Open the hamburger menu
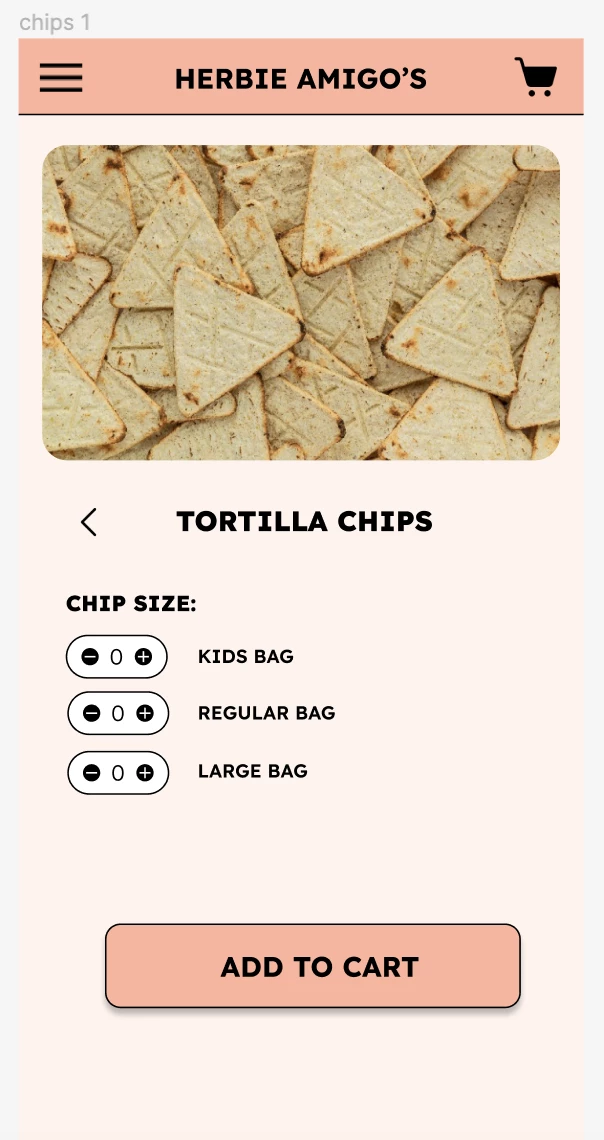 pos(61,77)
